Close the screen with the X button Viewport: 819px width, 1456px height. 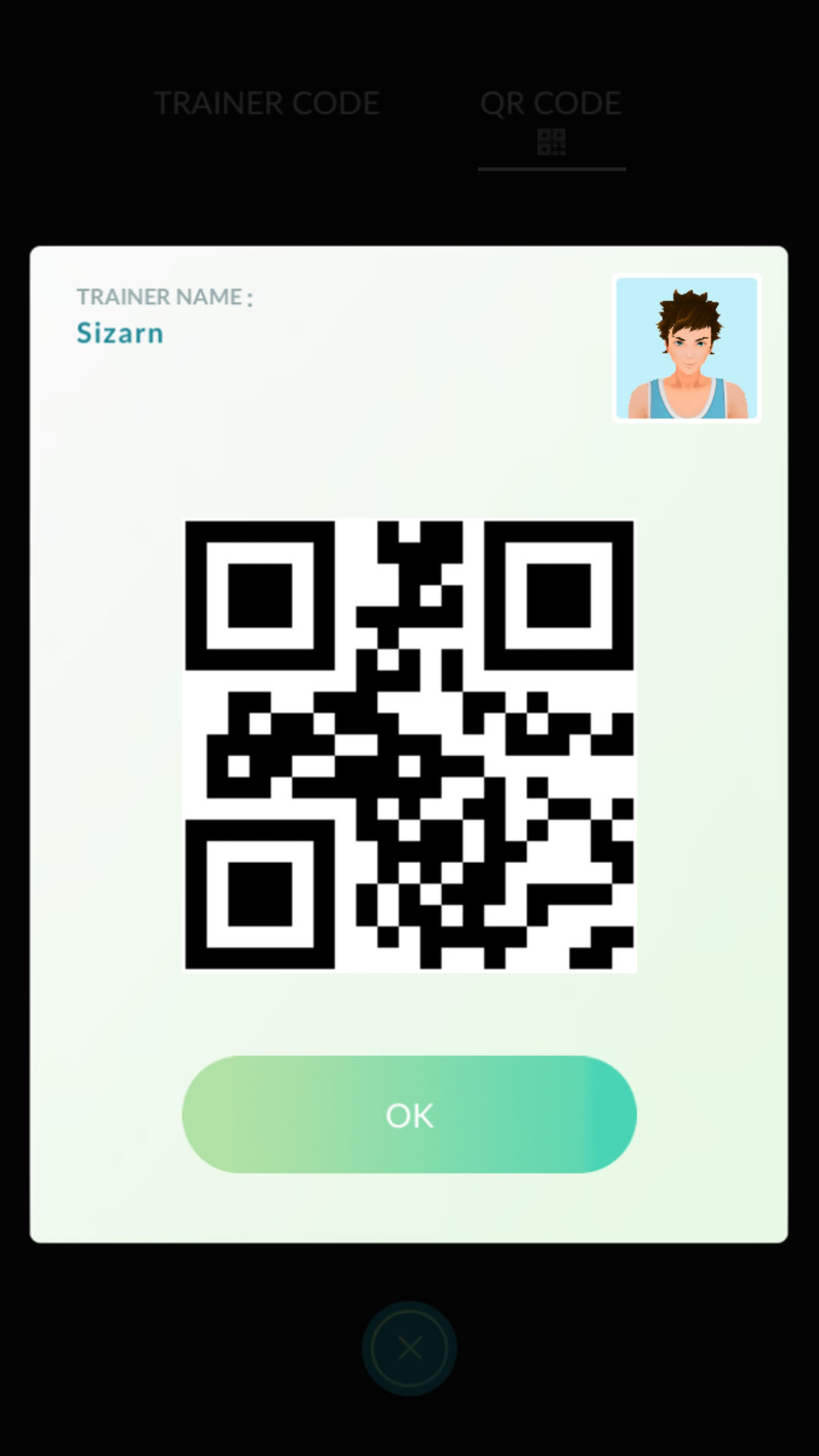tap(409, 1348)
